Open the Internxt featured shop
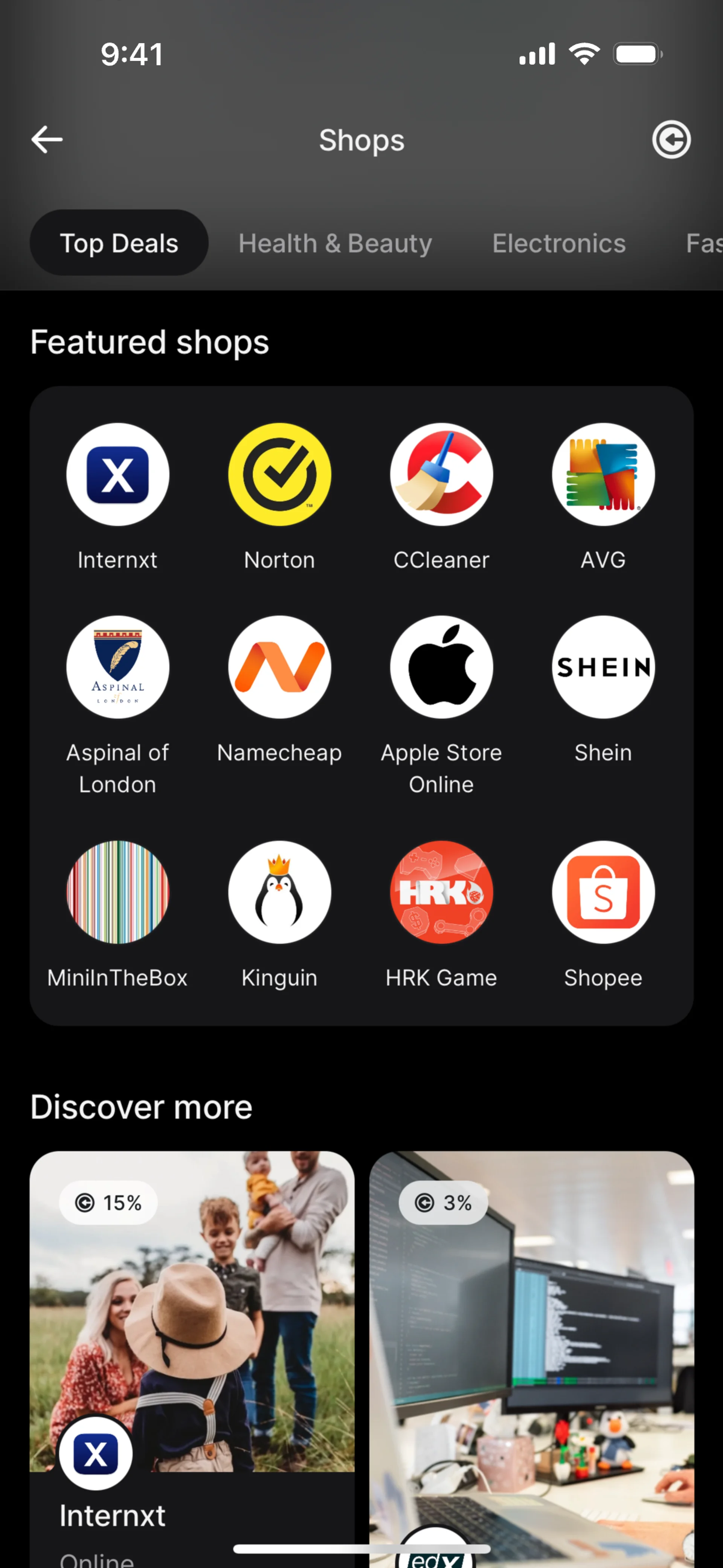Viewport: 723px width, 1568px height. click(x=117, y=475)
